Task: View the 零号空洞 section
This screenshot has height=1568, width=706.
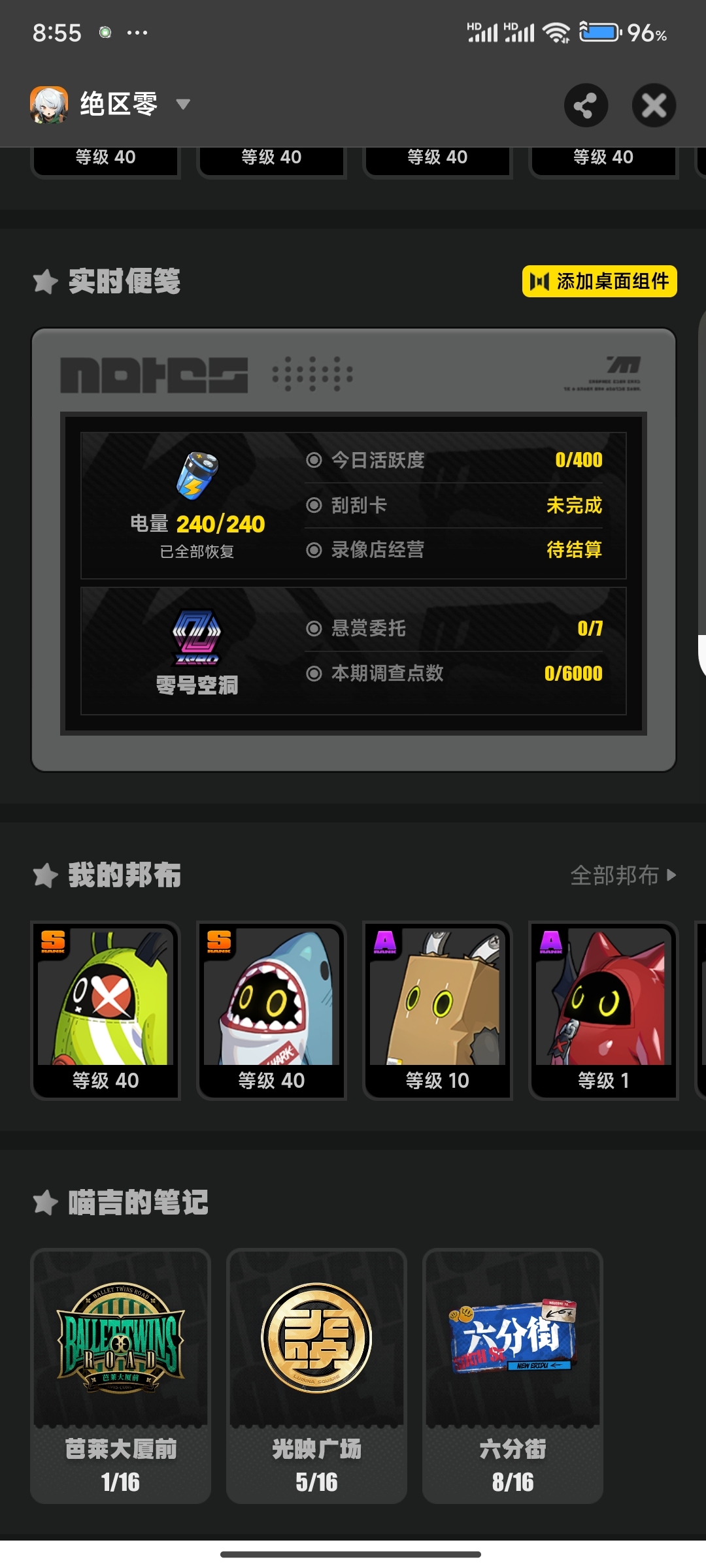Action: click(196, 651)
